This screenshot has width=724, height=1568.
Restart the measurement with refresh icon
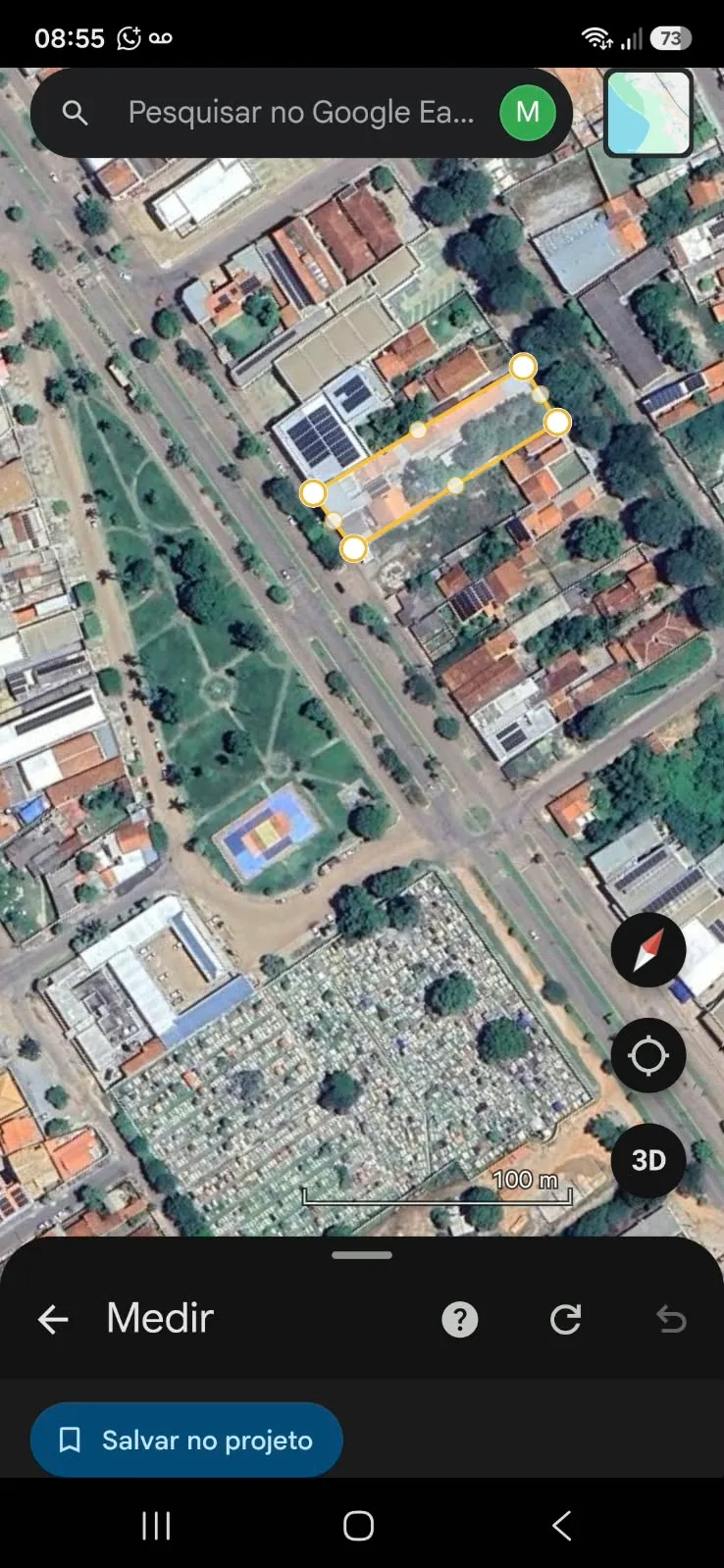pyautogui.click(x=566, y=1320)
